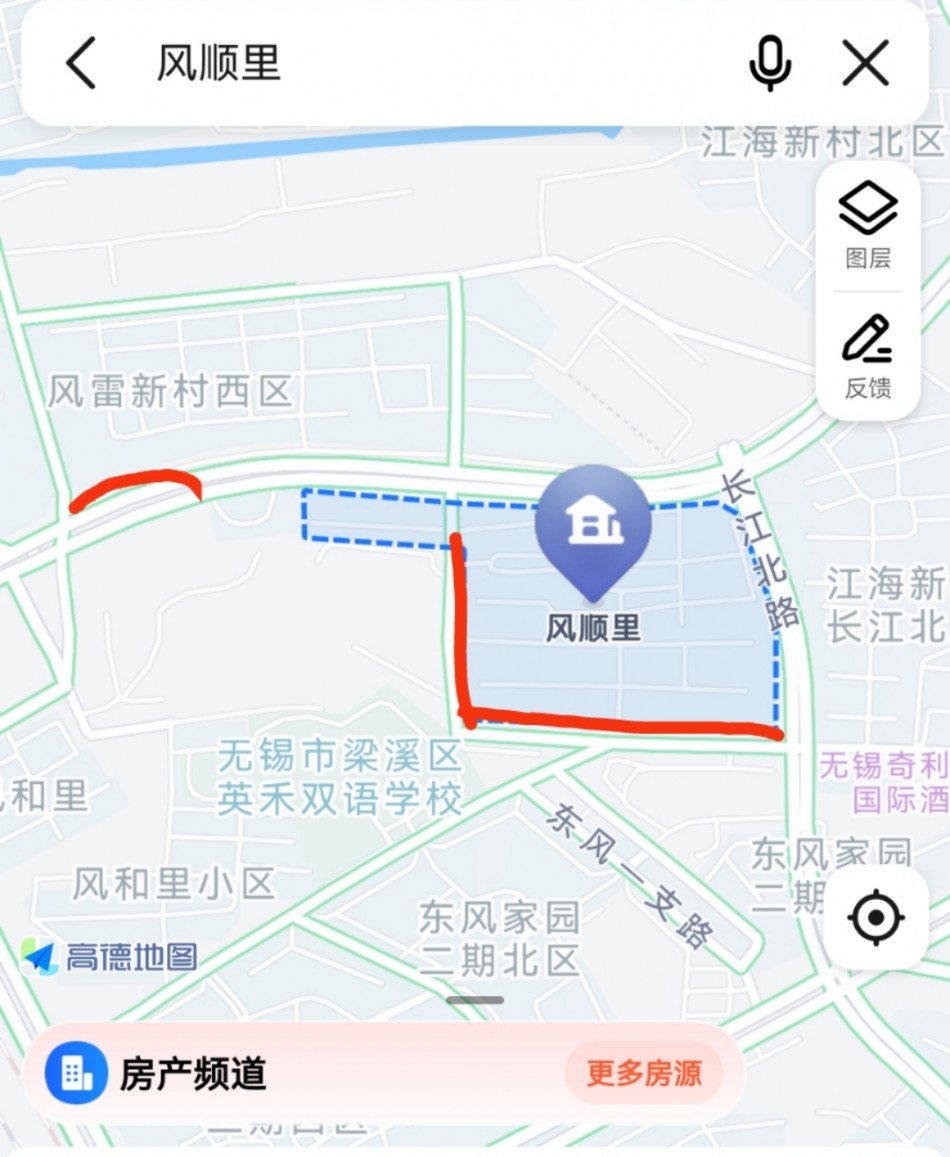950x1157 pixels.
Task: Open 反馈 feedback
Action: pyautogui.click(x=868, y=357)
